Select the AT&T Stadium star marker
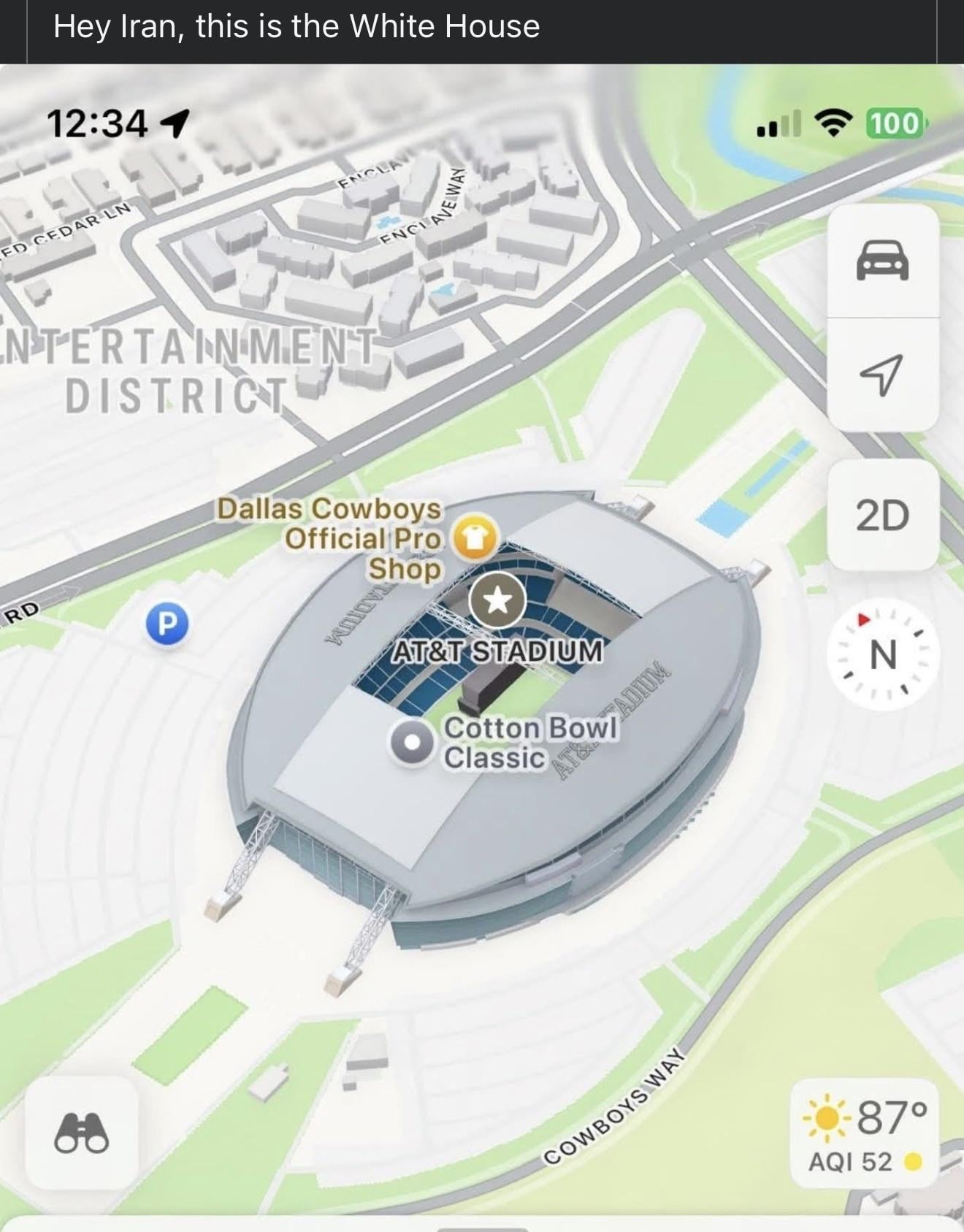Image resolution: width=964 pixels, height=1232 pixels. [x=497, y=600]
